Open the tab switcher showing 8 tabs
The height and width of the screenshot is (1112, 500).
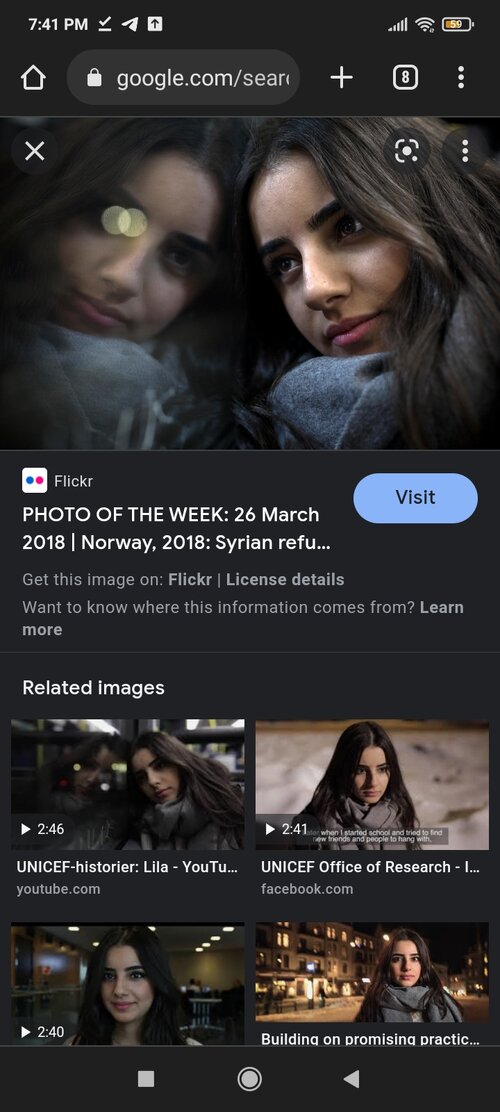coord(405,77)
